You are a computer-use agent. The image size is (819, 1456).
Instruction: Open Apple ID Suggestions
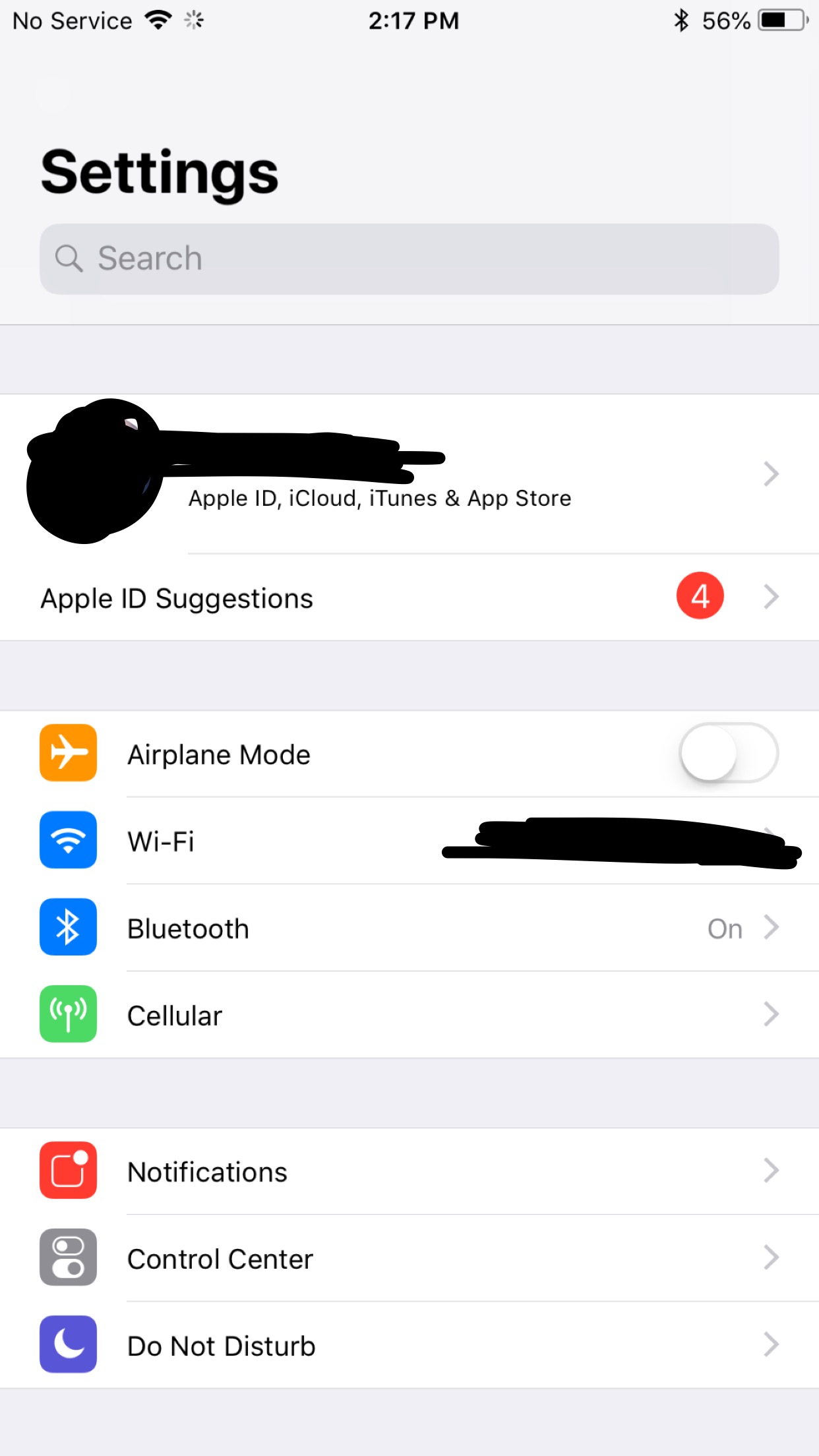point(409,597)
